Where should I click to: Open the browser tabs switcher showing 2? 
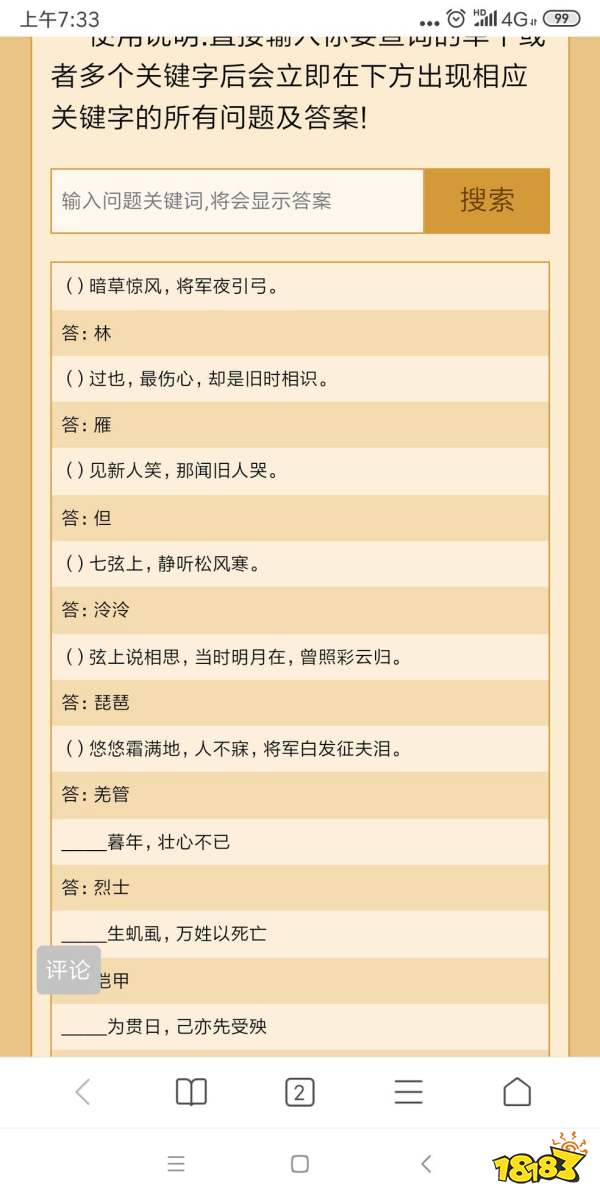299,1092
